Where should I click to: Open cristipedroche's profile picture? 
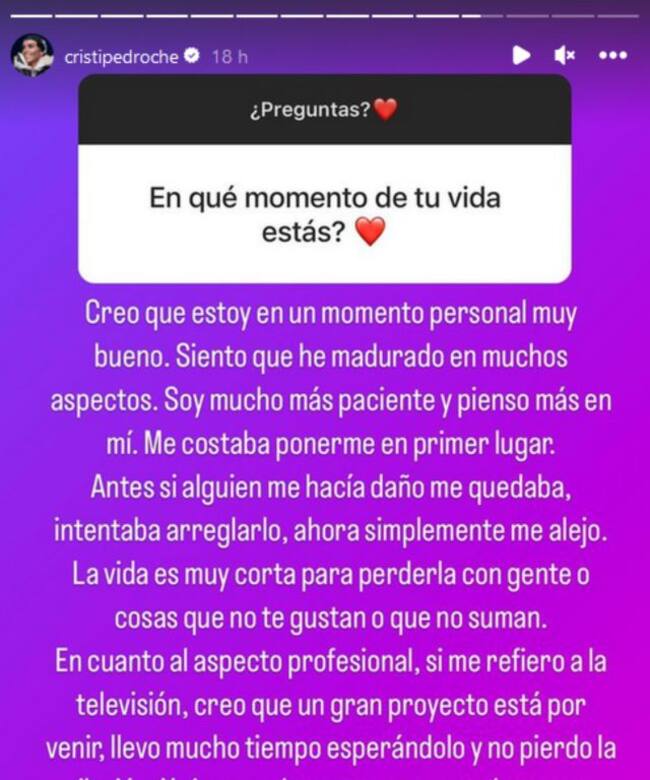pyautogui.click(x=32, y=56)
